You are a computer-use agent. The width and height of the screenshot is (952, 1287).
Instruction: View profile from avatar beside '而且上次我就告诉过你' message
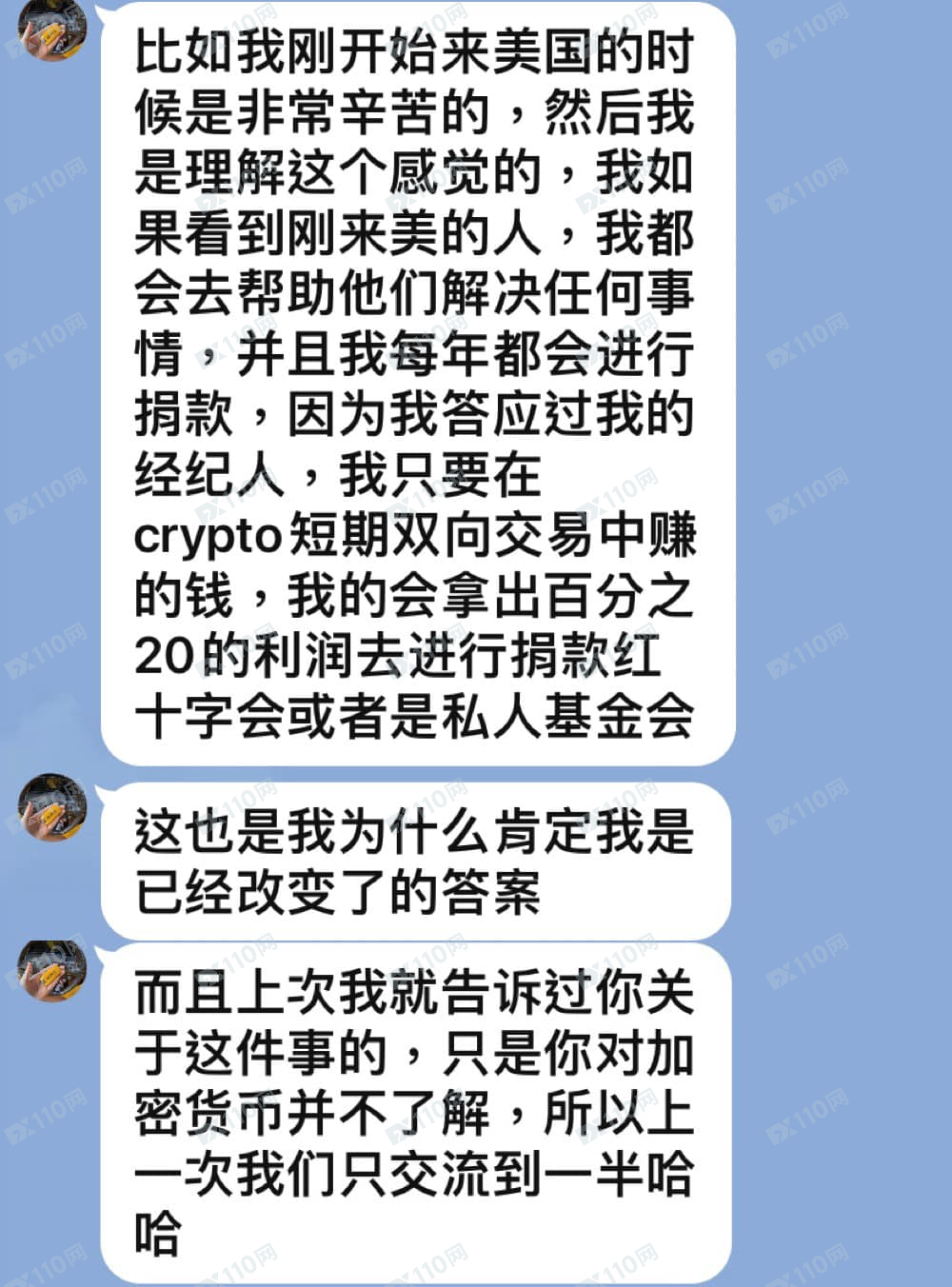52,971
